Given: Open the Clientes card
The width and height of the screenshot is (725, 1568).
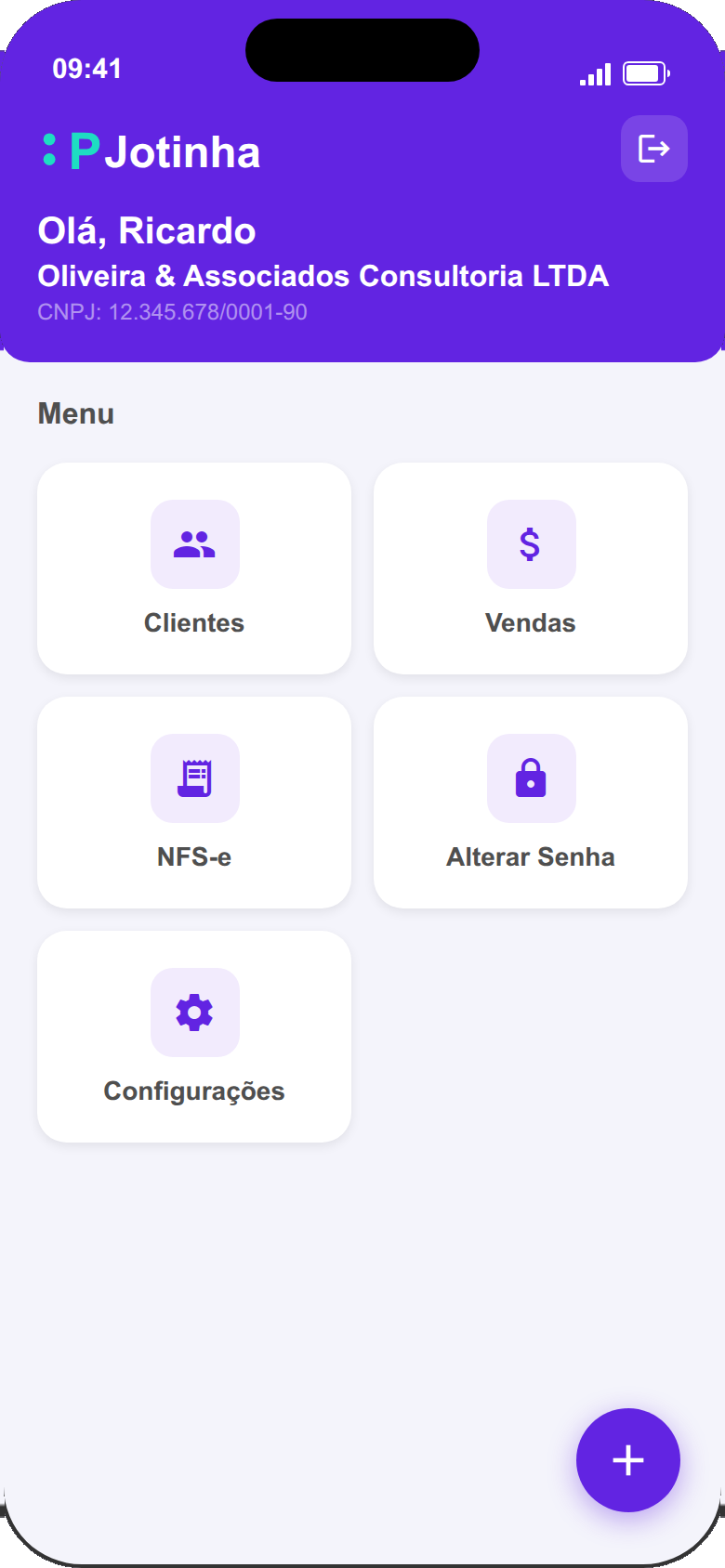Looking at the screenshot, I should (x=194, y=568).
